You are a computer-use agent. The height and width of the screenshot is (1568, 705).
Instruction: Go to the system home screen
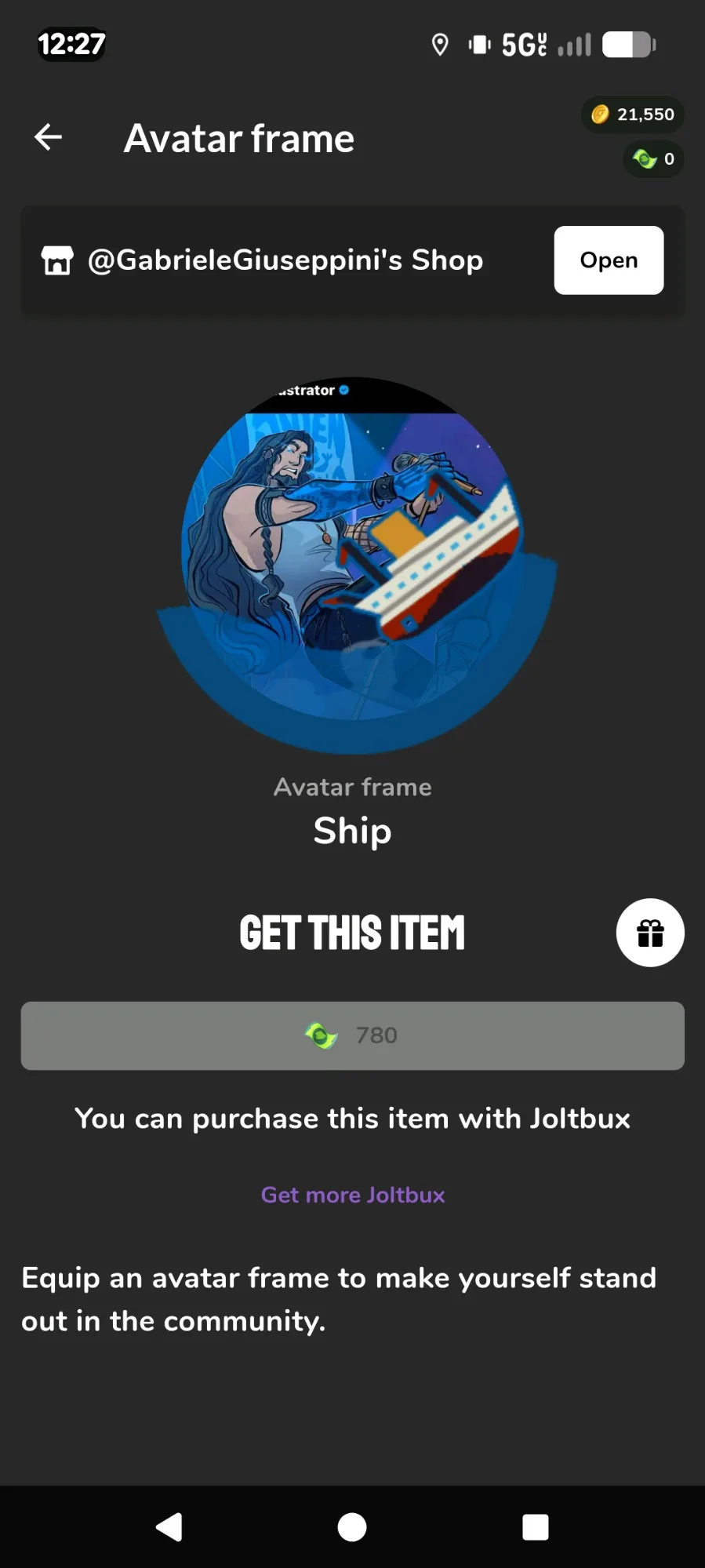tap(352, 1527)
